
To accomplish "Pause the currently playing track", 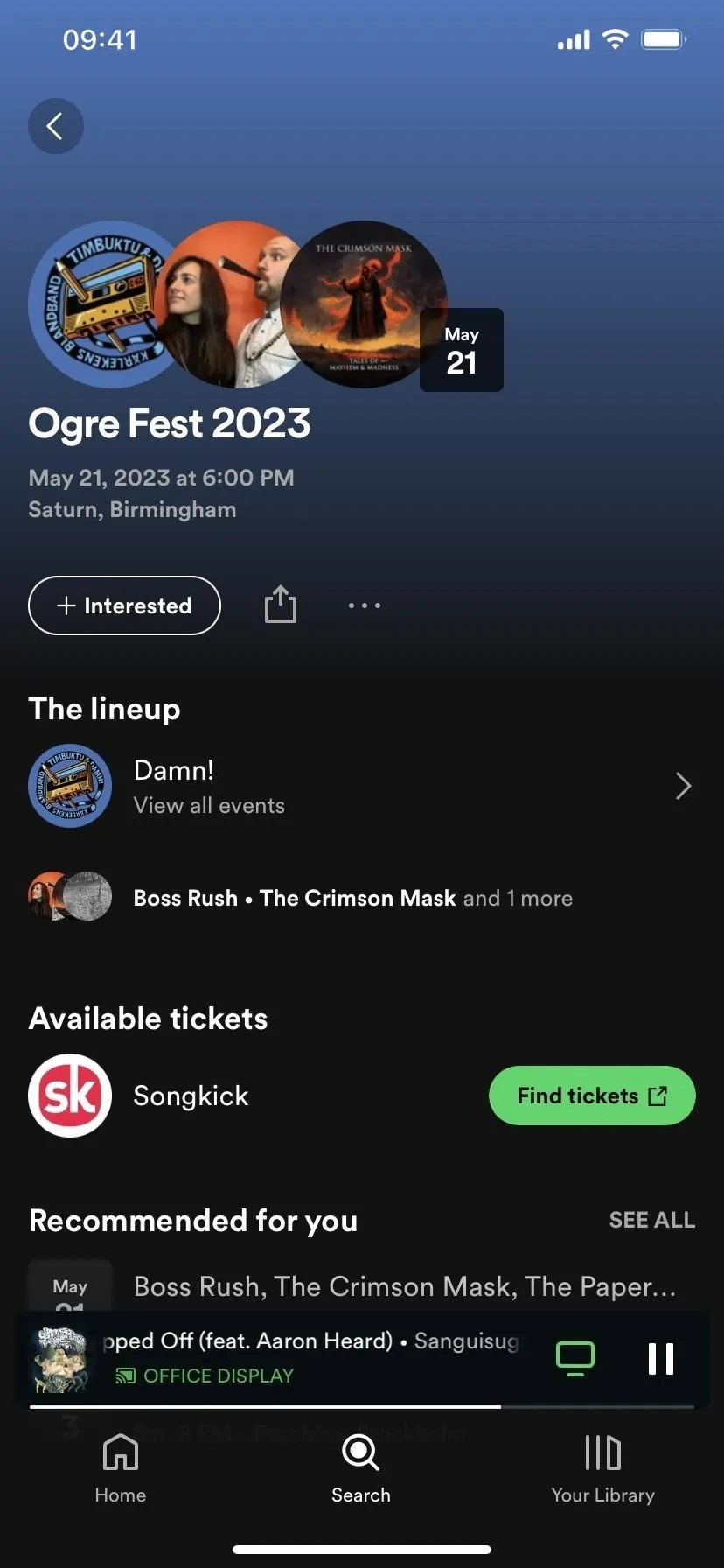I will click(661, 1359).
